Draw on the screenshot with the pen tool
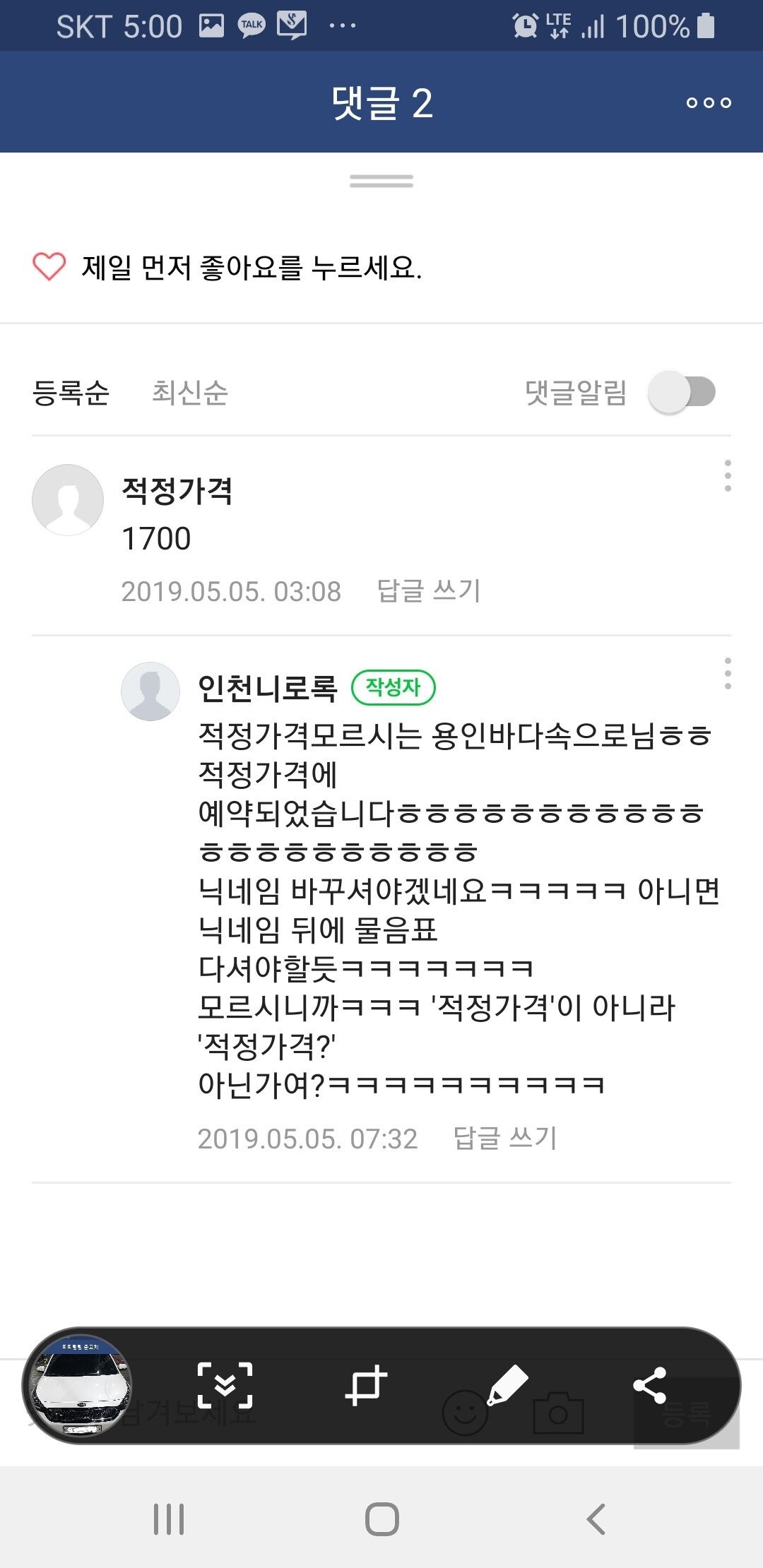The image size is (763, 1568). tap(507, 1386)
